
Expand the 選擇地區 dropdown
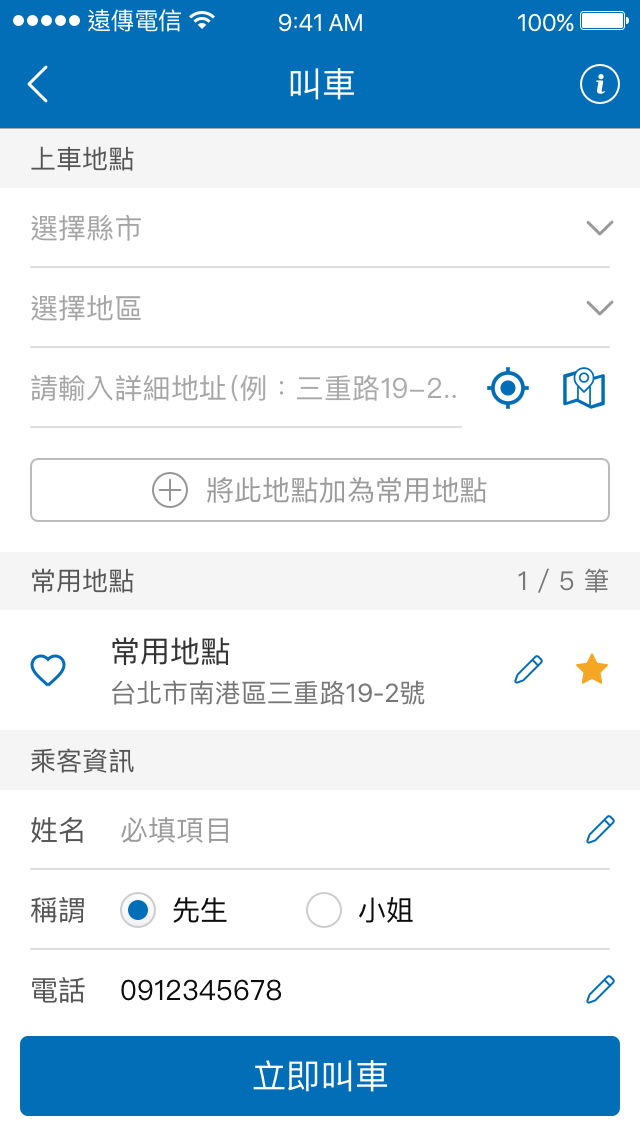[320, 308]
